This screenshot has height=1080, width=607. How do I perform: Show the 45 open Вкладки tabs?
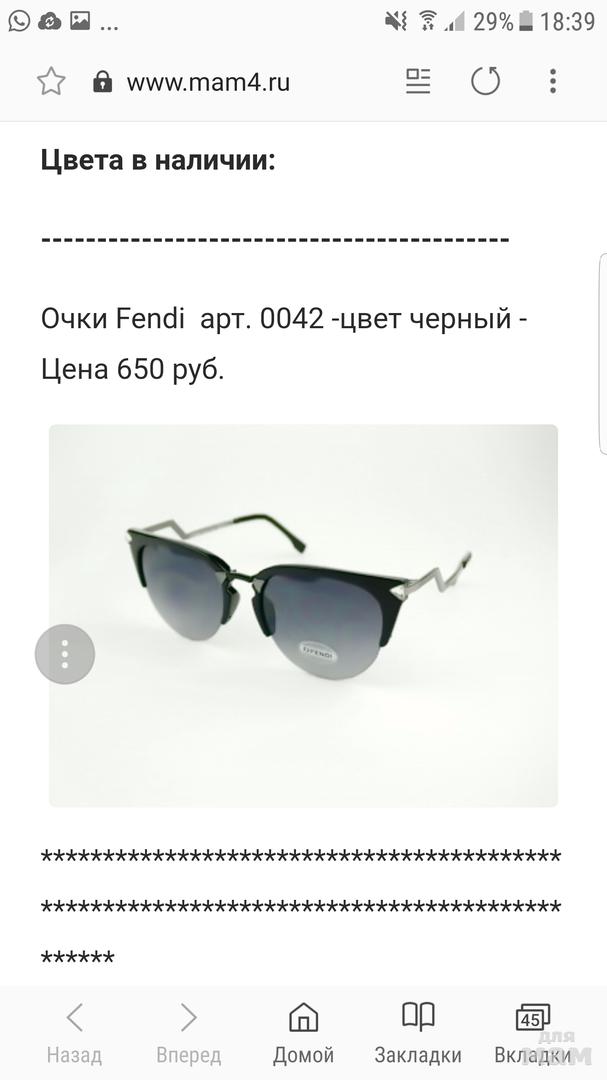coord(532,1033)
